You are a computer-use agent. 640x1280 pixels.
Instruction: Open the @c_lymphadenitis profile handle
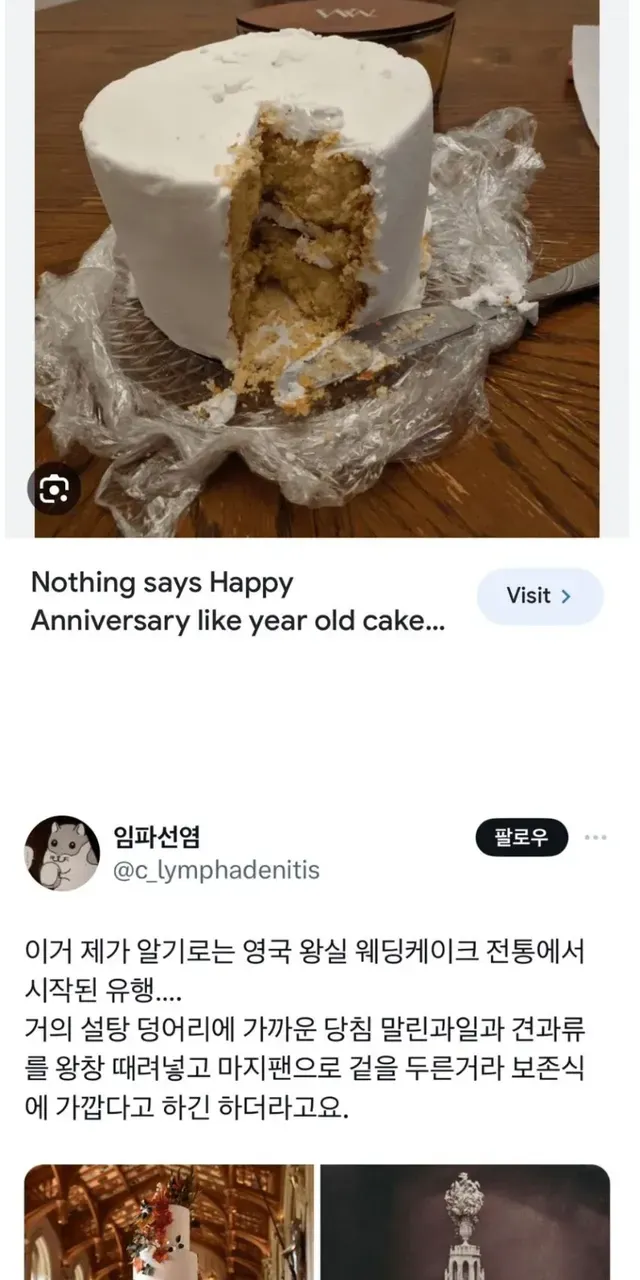216,870
